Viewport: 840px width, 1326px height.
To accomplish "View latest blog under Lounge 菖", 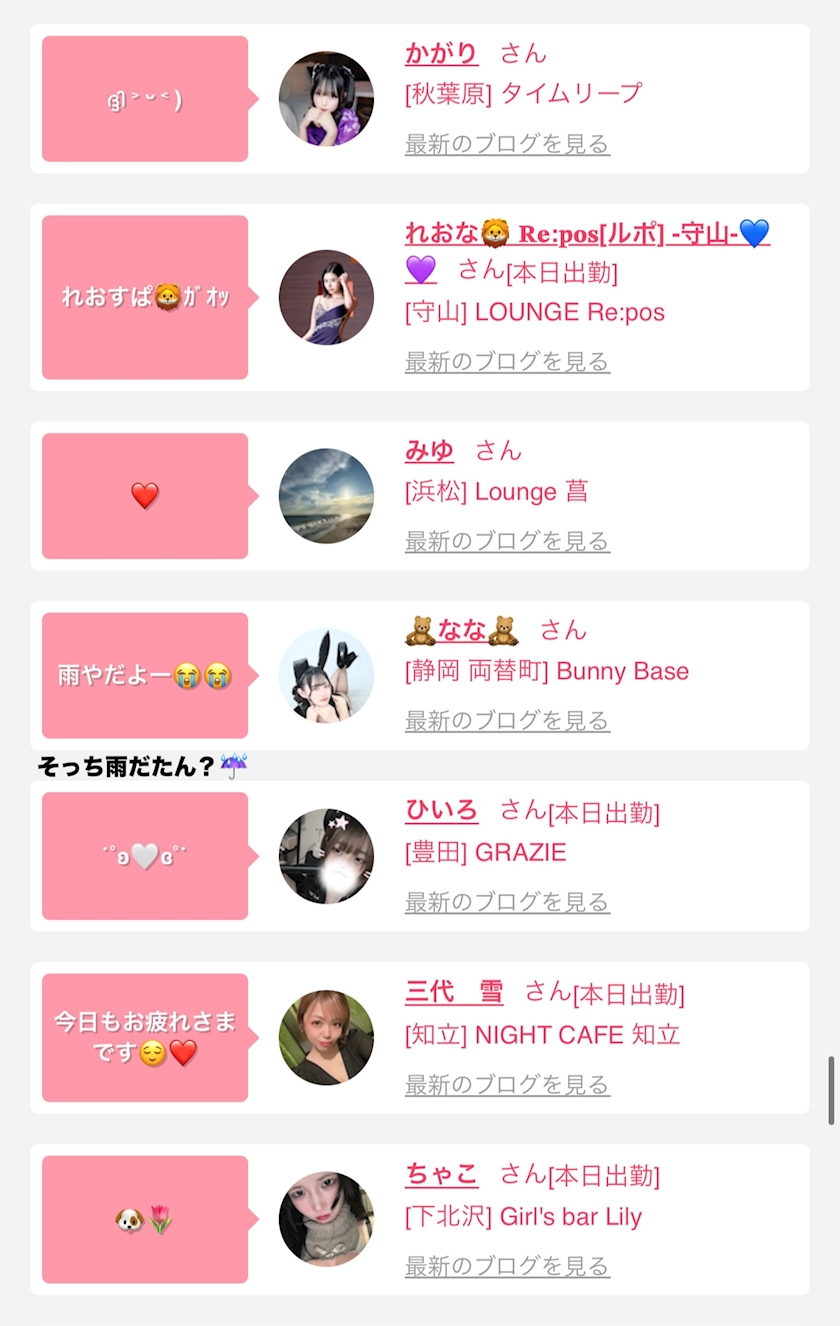I will (507, 541).
